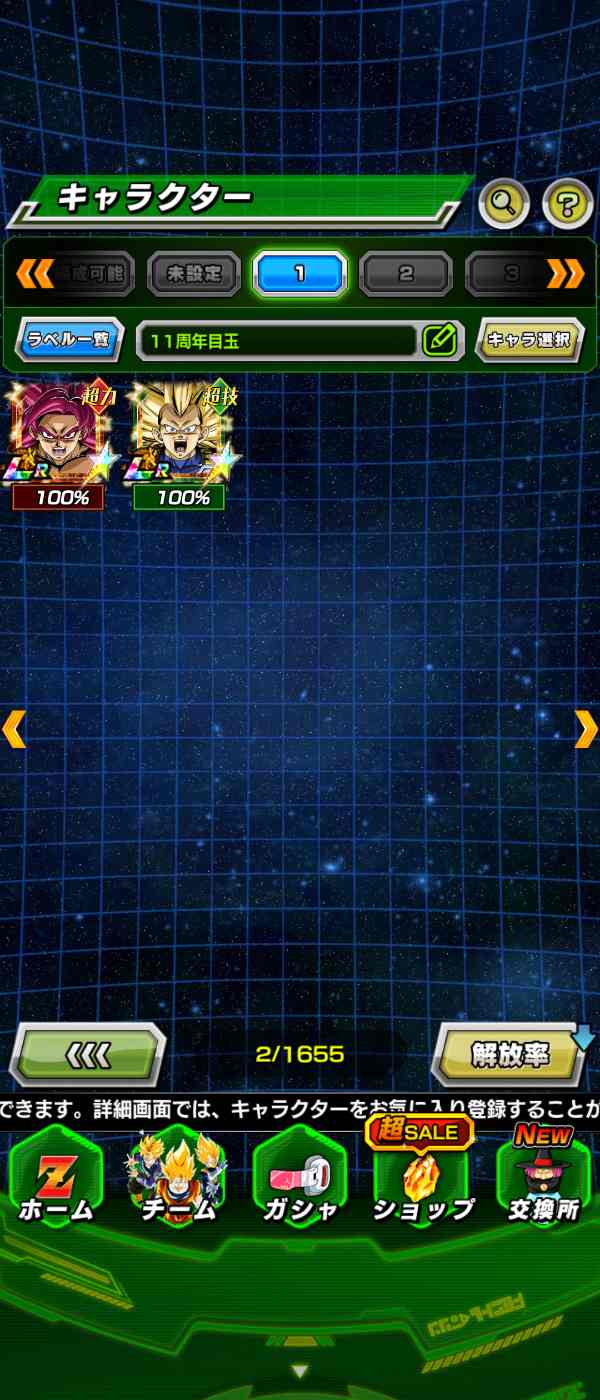The image size is (600, 1400).
Task: Open the ガシャ summon menu
Action: pyautogui.click(x=300, y=1178)
